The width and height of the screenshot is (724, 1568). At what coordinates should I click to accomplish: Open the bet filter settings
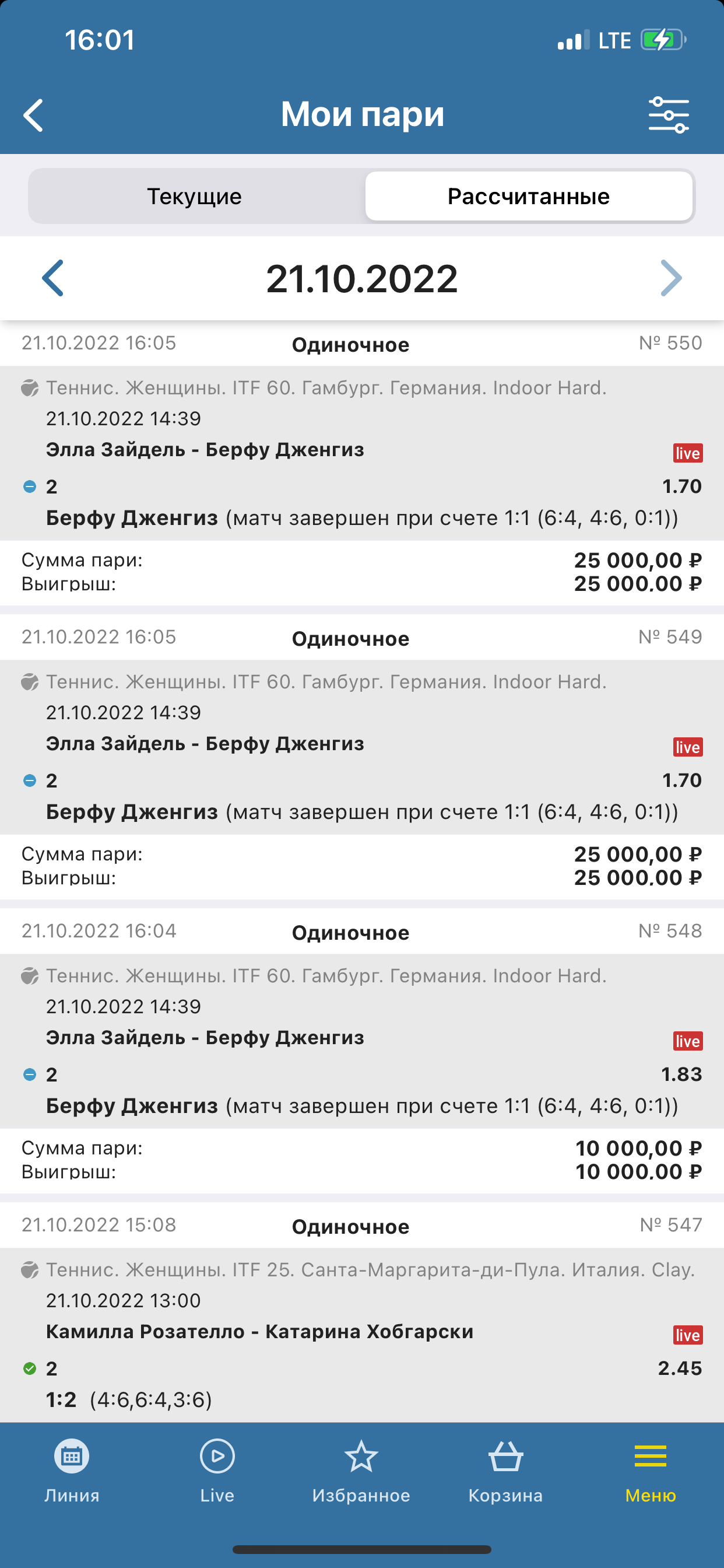pos(668,115)
